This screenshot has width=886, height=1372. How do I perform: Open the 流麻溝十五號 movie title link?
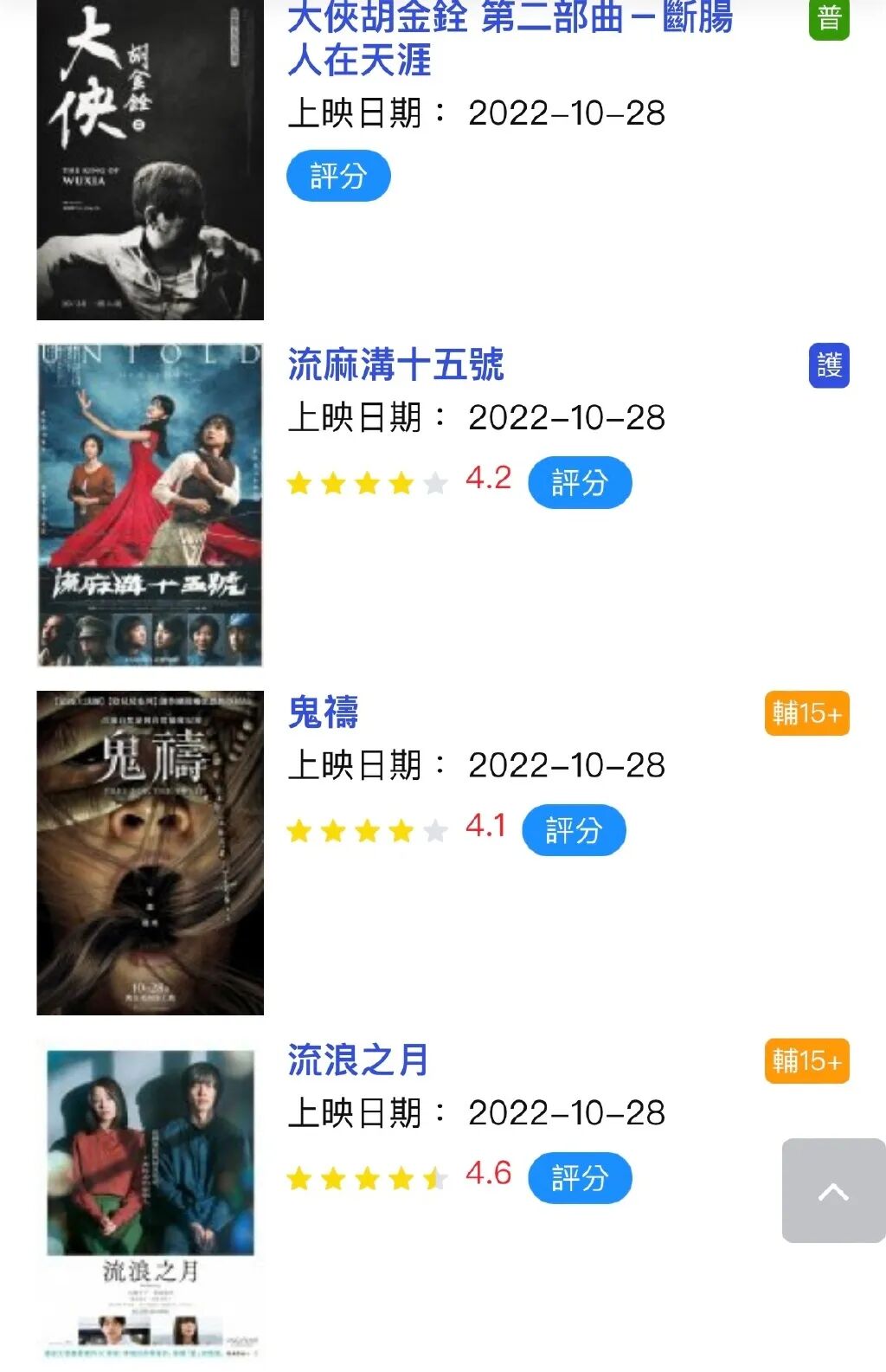(x=395, y=364)
